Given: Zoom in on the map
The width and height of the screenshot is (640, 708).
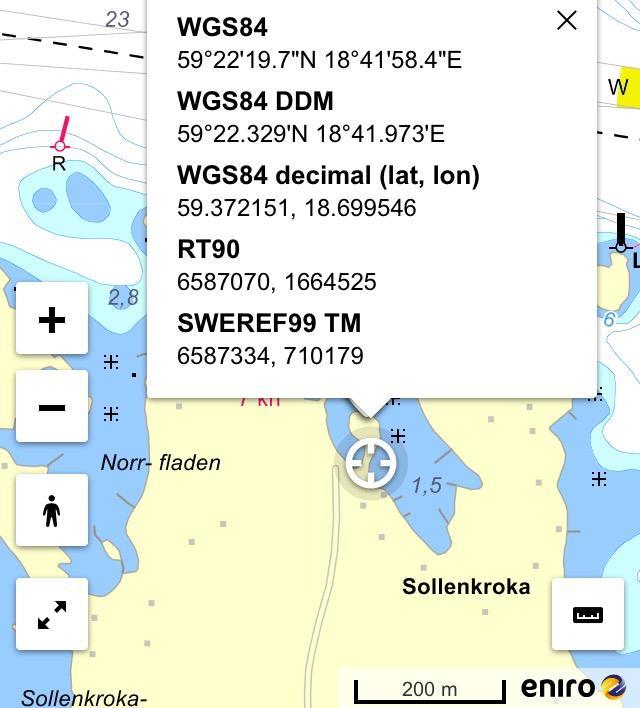Looking at the screenshot, I should click(x=52, y=320).
